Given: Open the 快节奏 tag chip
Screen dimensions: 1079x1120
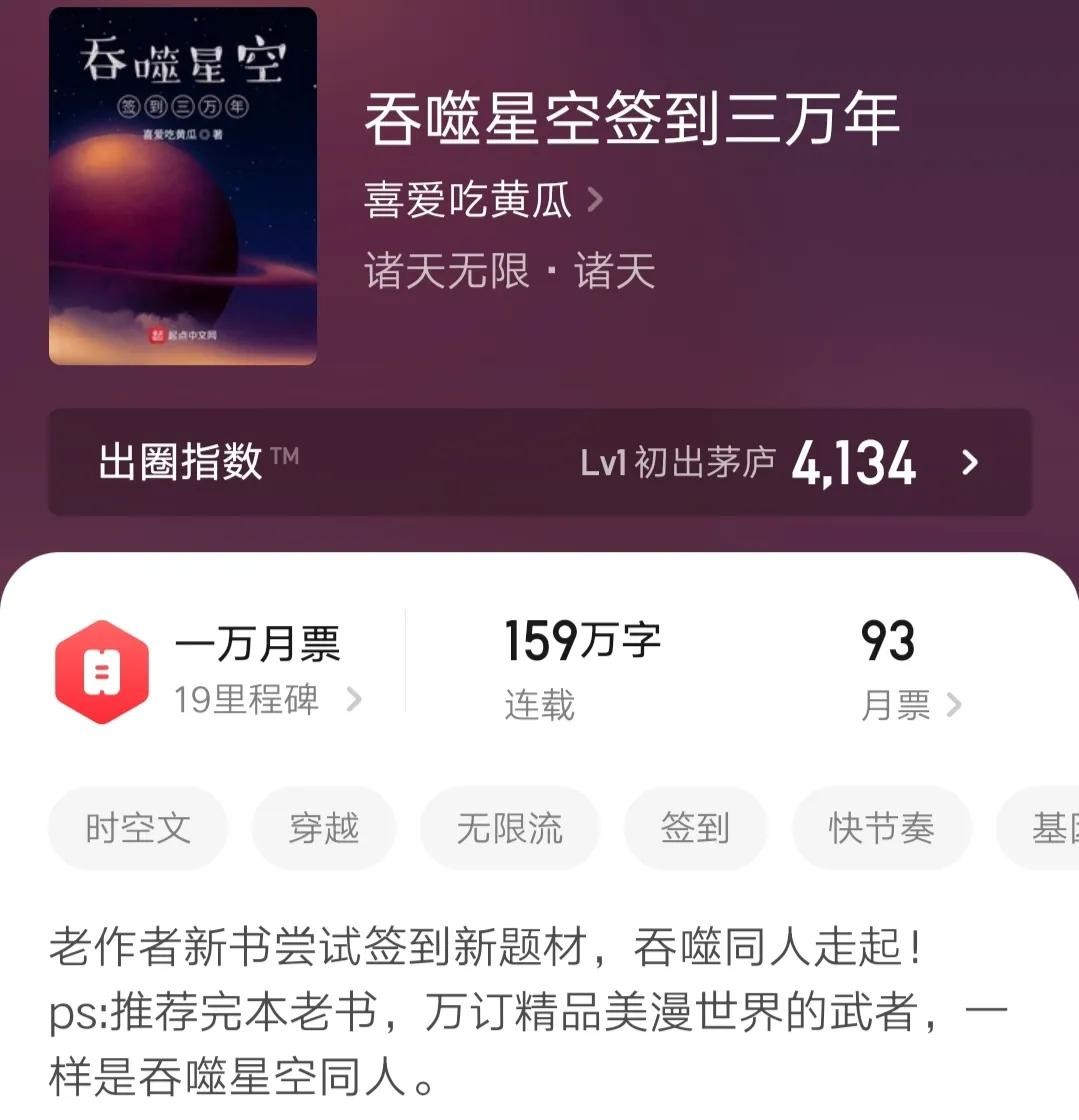Looking at the screenshot, I should click(x=881, y=828).
